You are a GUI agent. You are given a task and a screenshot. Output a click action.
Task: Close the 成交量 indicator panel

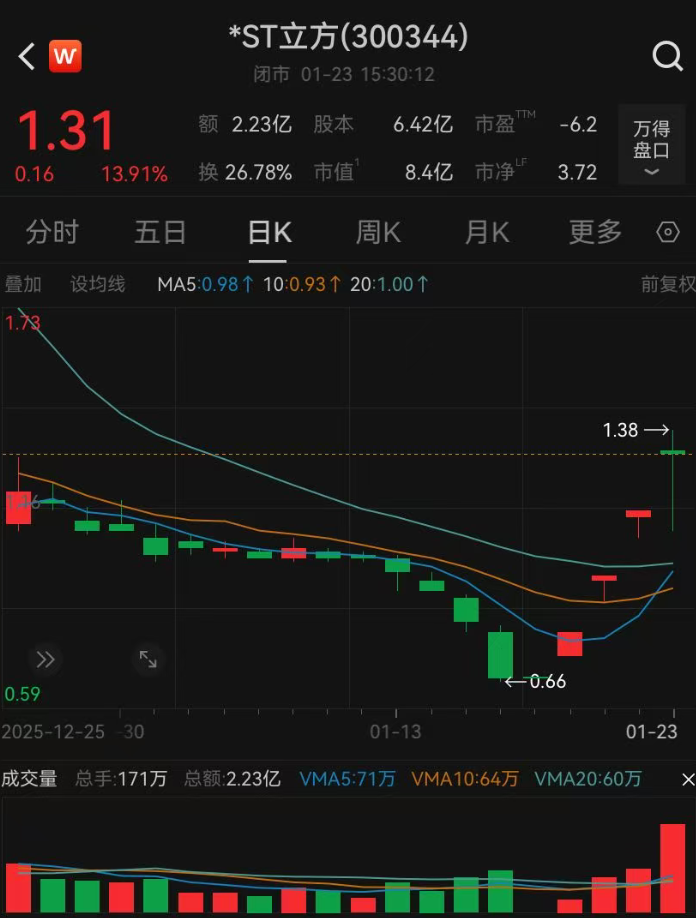click(687, 779)
